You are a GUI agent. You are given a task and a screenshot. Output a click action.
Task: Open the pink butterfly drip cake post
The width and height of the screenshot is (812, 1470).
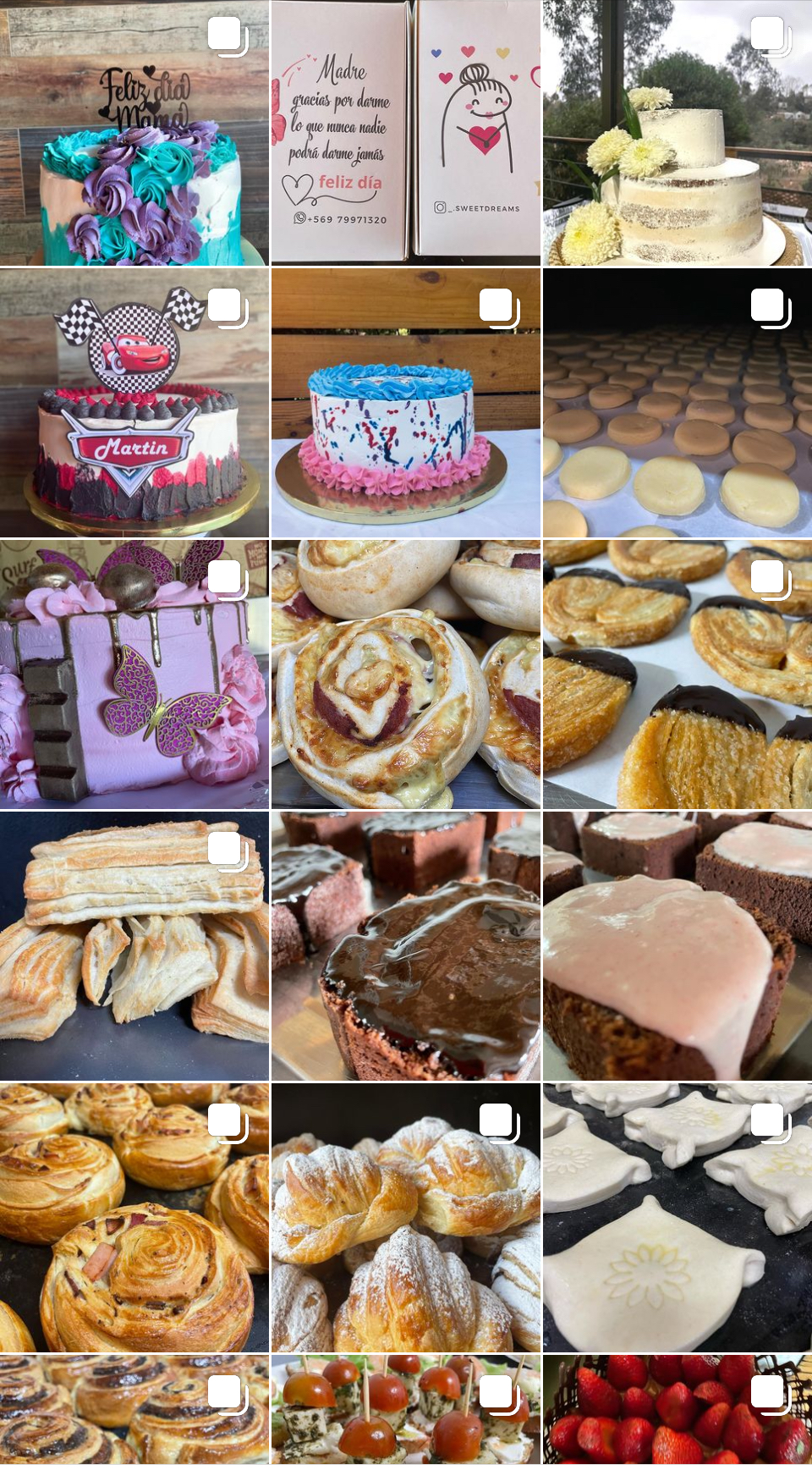[134, 674]
